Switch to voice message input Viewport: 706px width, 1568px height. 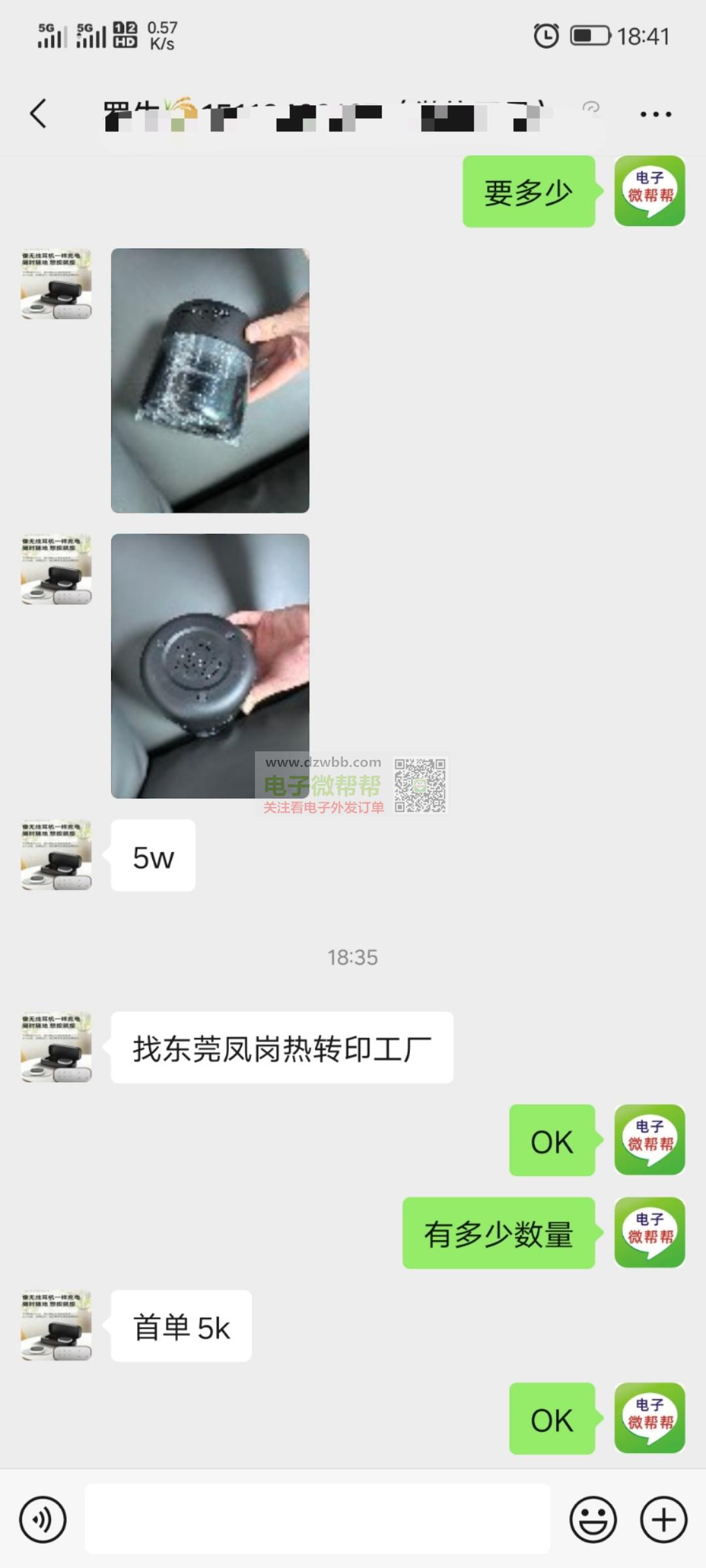point(43,1520)
